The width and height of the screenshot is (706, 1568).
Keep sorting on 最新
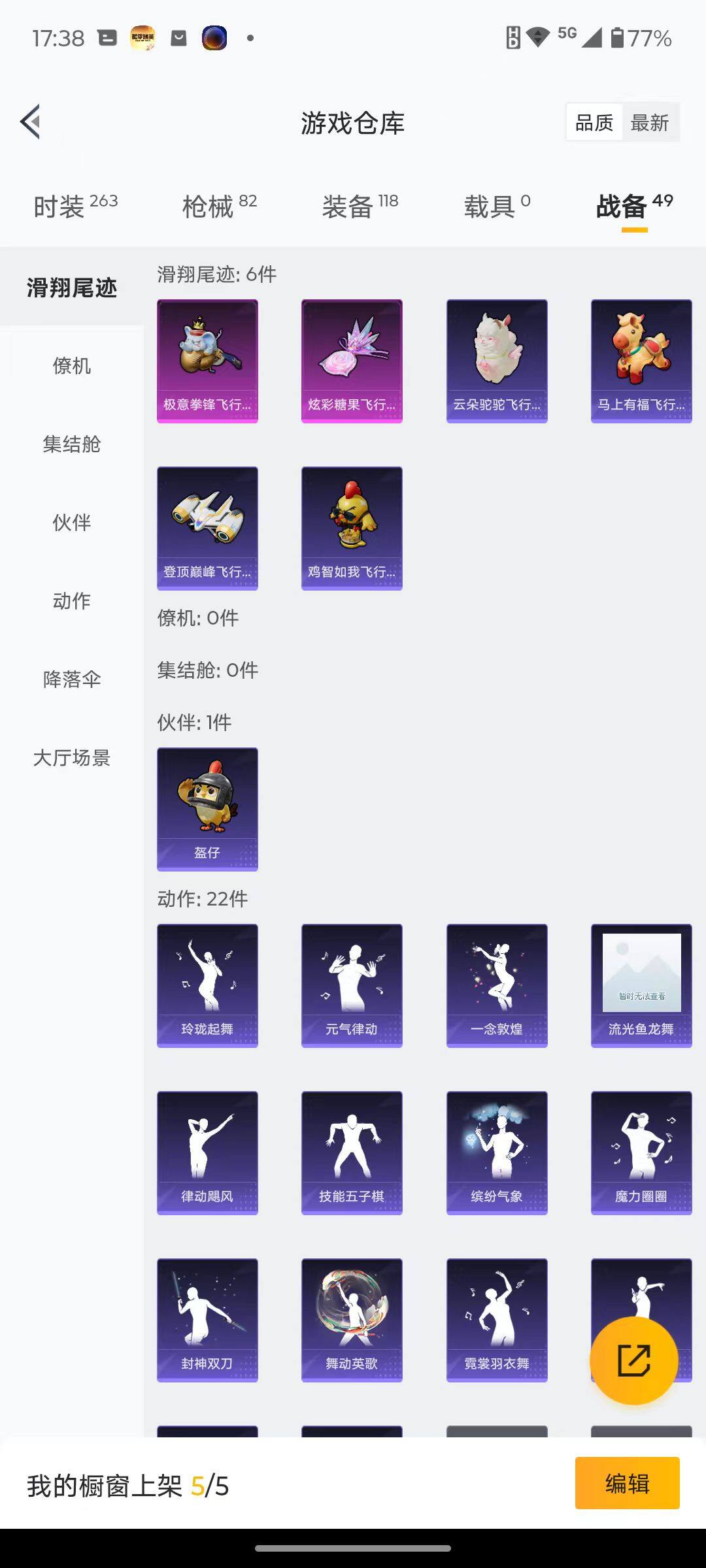pyautogui.click(x=650, y=122)
